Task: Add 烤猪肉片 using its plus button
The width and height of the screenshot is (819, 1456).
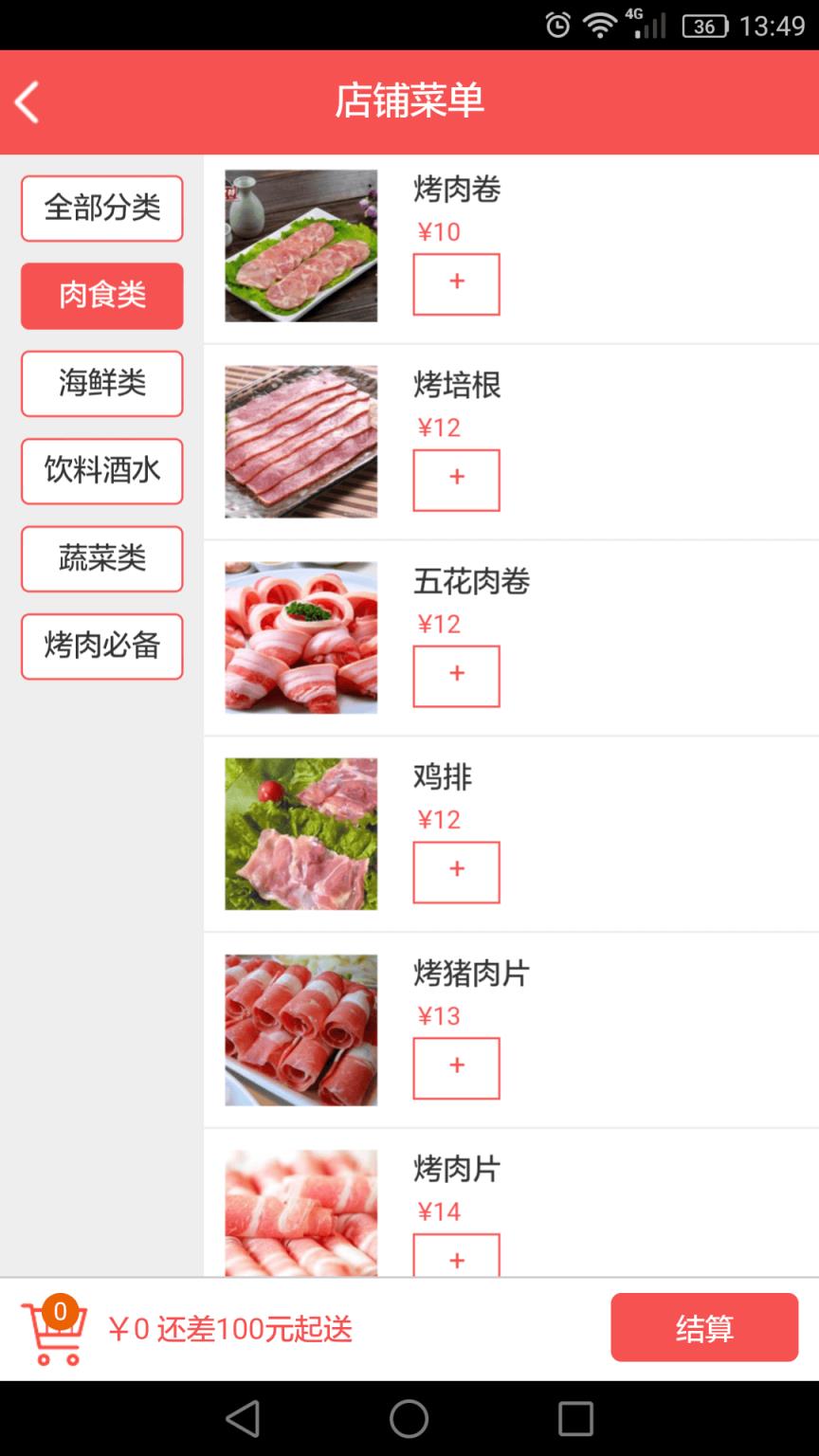Action: click(456, 1067)
